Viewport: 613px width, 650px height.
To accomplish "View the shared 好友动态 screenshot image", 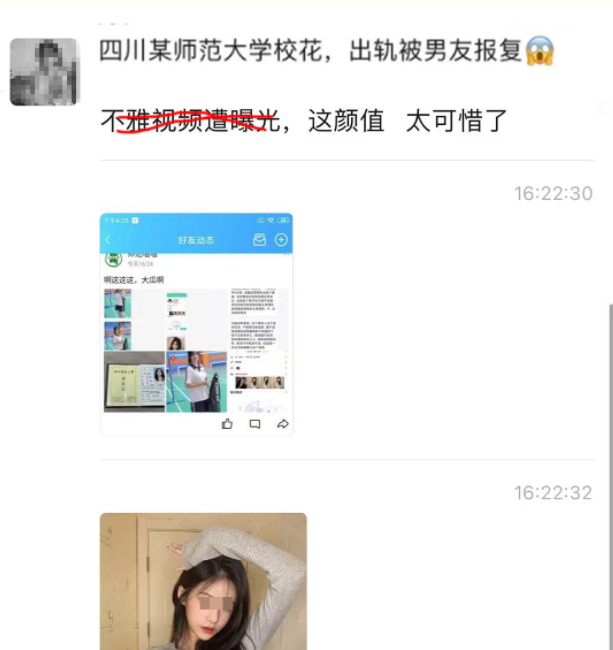I will (x=196, y=323).
